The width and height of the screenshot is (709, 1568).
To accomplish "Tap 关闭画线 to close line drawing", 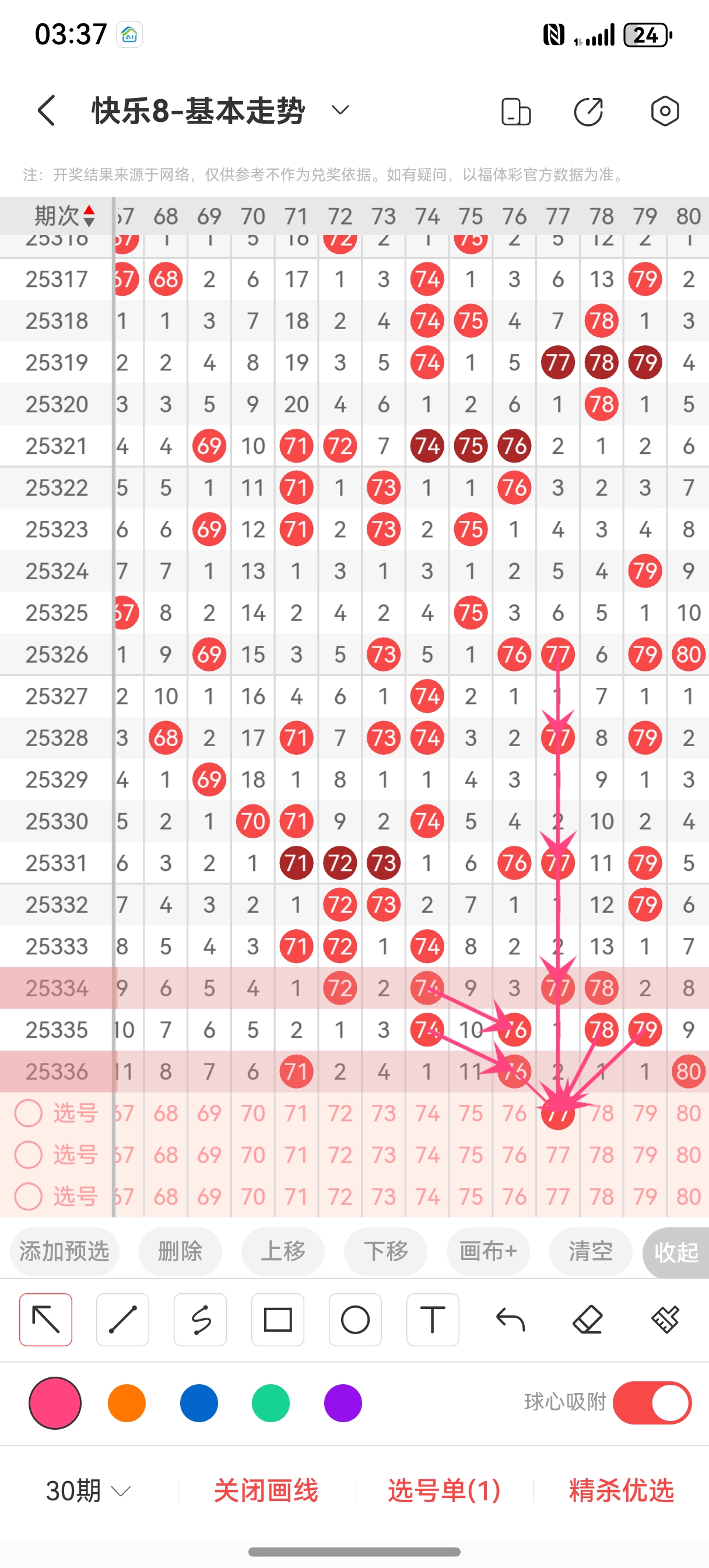I will (x=266, y=1490).
